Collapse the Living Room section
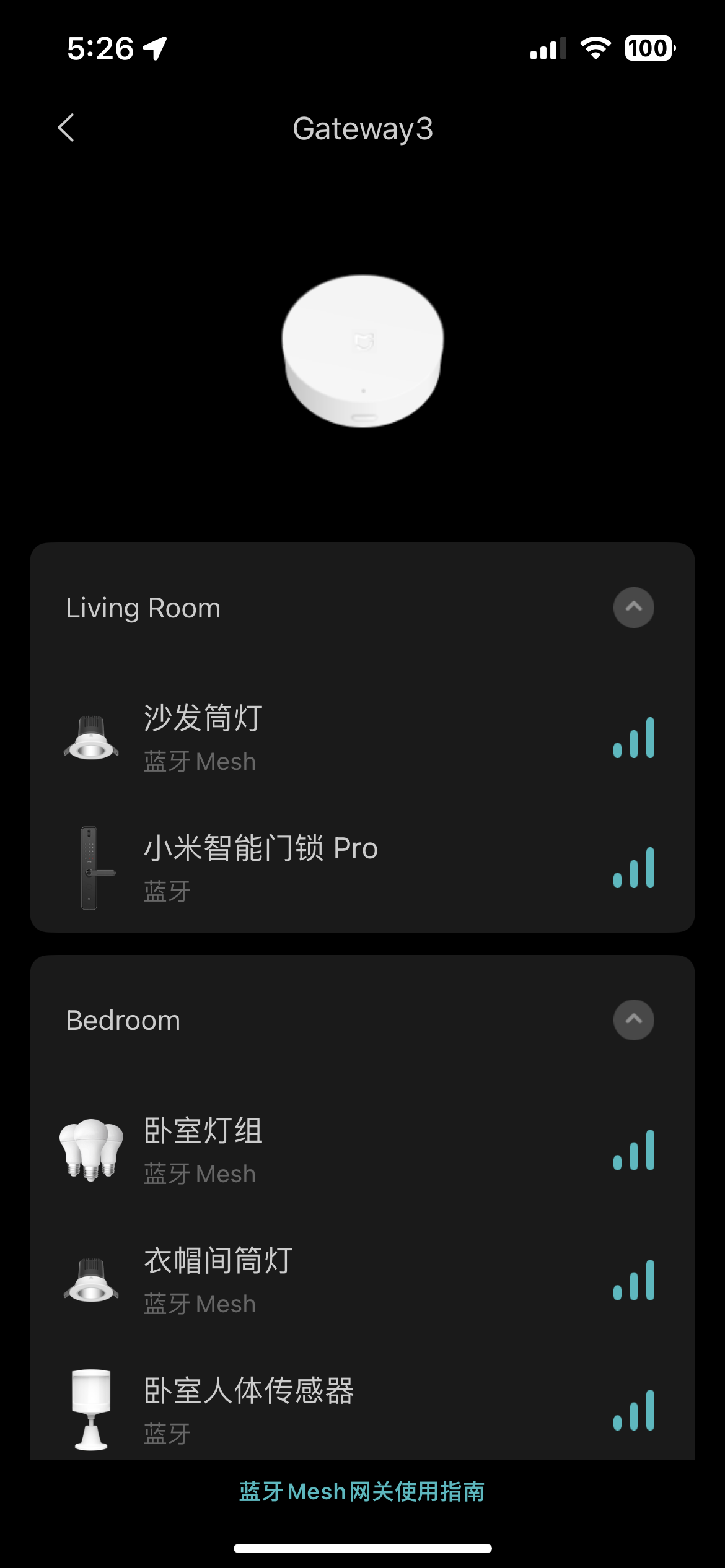This screenshot has height=1568, width=725. coord(633,608)
